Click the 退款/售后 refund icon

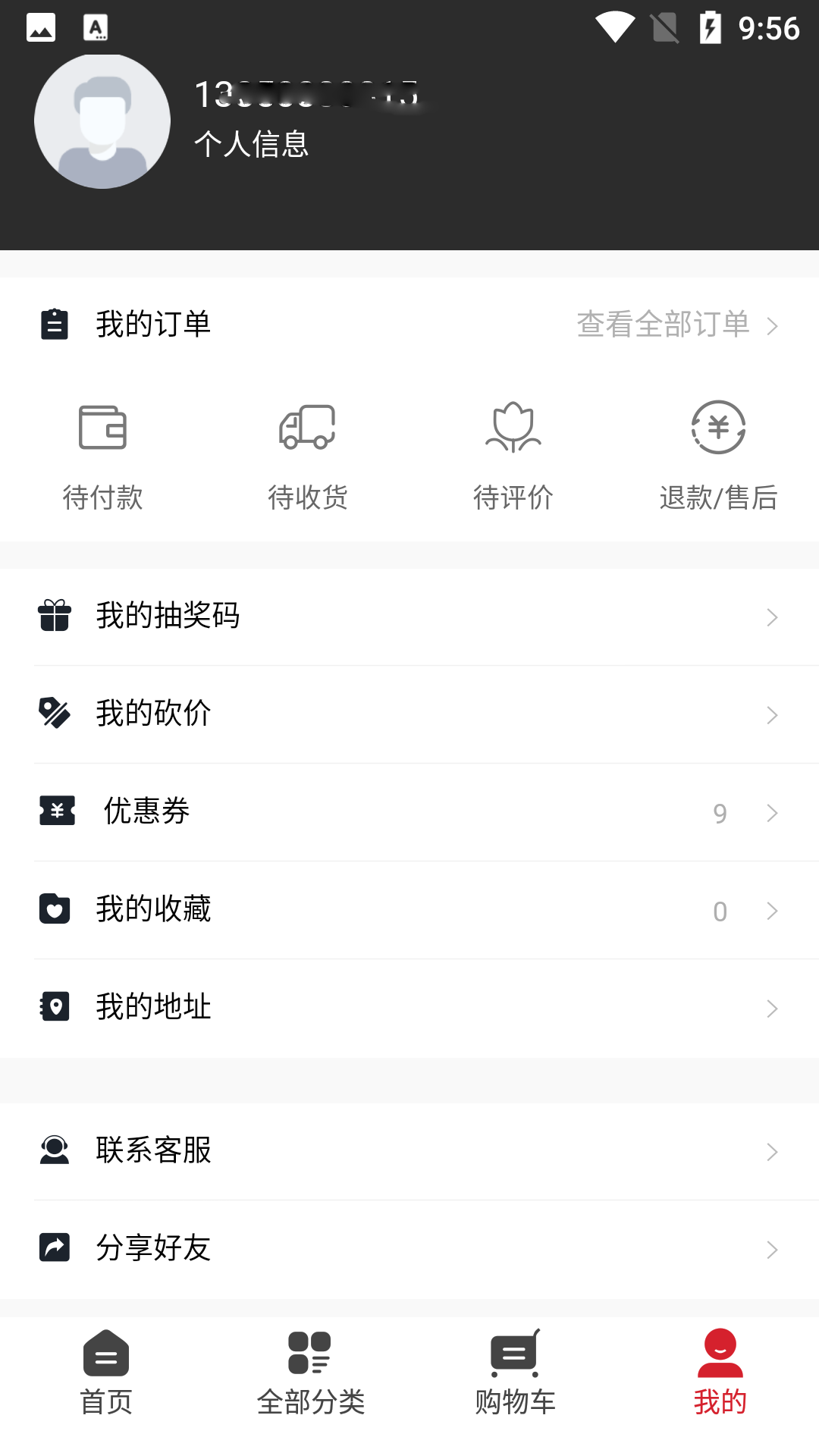[x=718, y=427]
